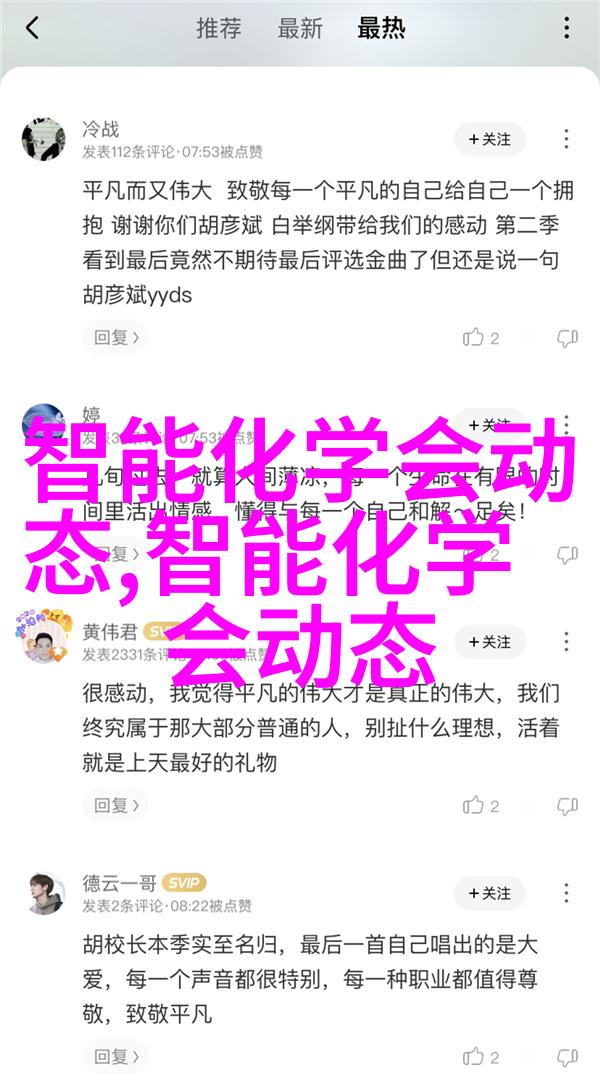Follow user 冷战
The width and height of the screenshot is (600, 1083).
point(489,139)
